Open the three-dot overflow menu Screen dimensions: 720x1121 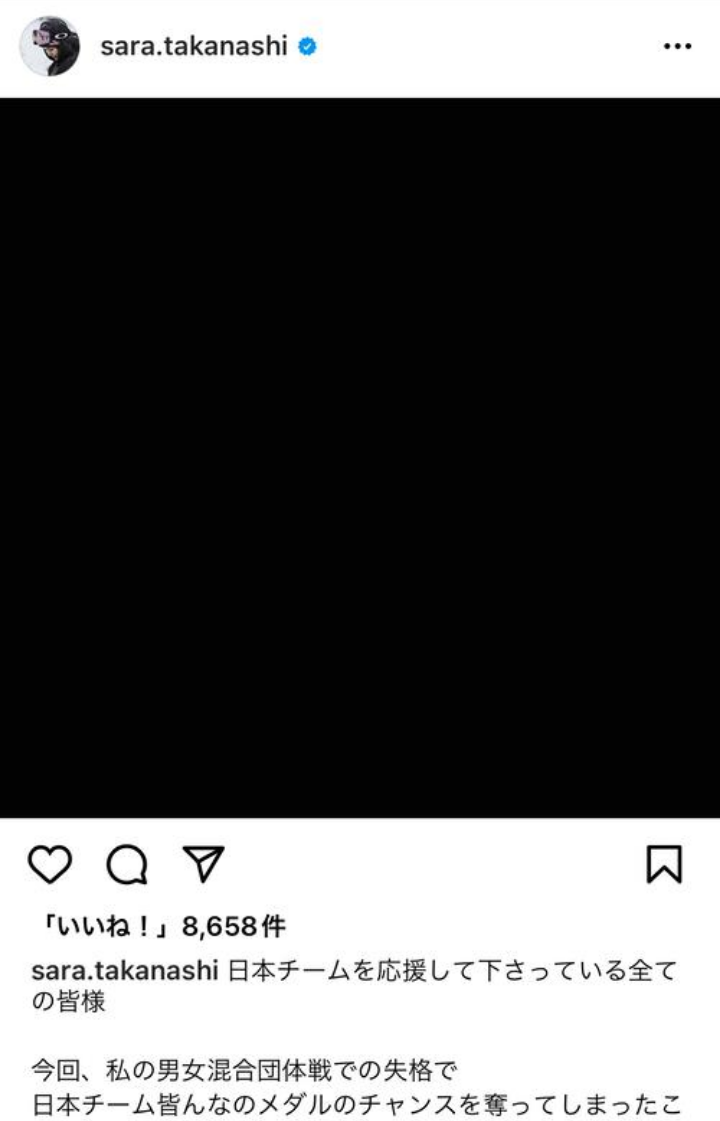pyautogui.click(x=677, y=47)
